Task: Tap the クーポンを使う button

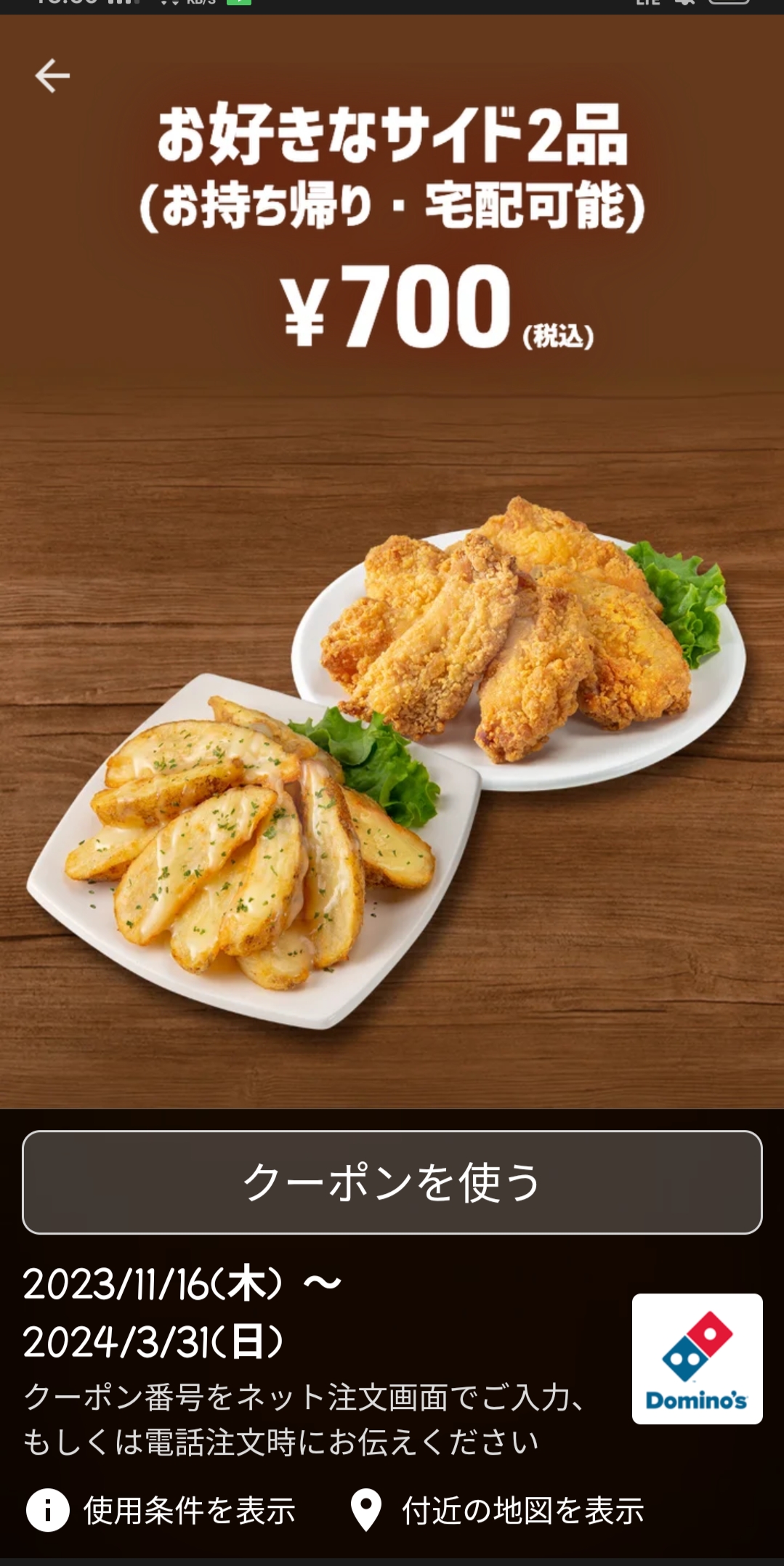Action: coord(392,1182)
